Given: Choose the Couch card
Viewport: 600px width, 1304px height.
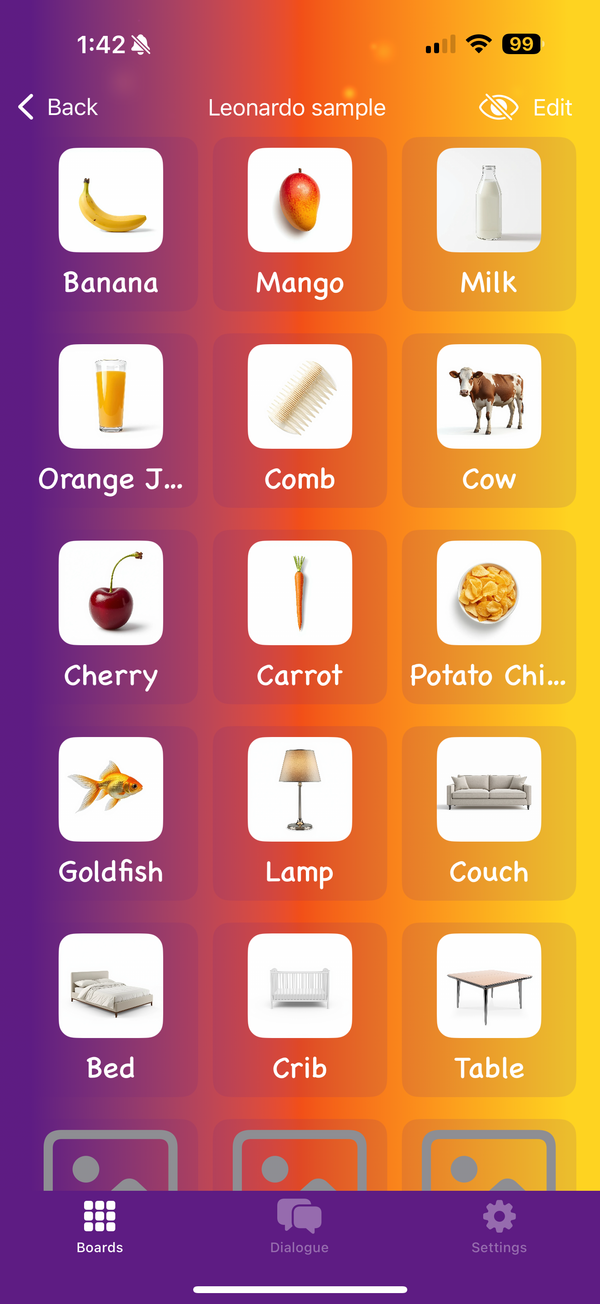Looking at the screenshot, I should click(x=488, y=811).
